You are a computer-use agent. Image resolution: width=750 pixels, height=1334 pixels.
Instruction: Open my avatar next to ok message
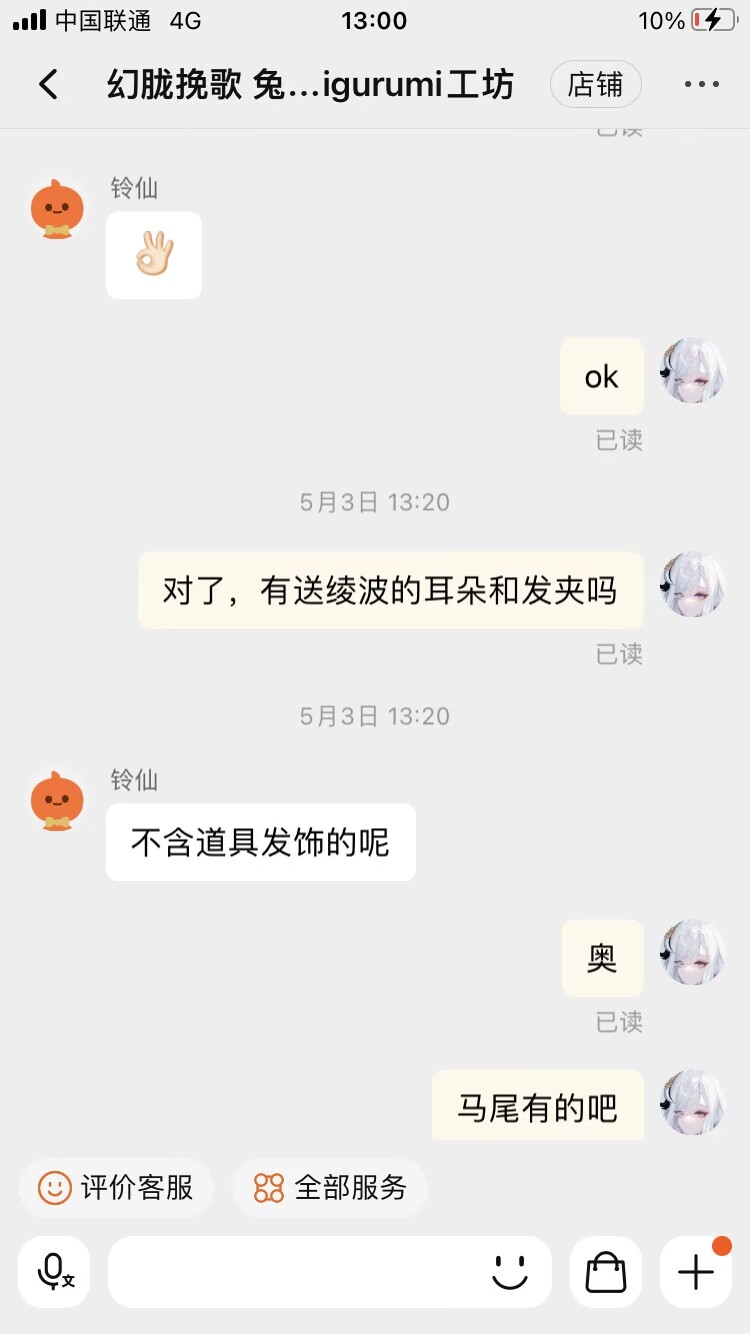pos(692,371)
